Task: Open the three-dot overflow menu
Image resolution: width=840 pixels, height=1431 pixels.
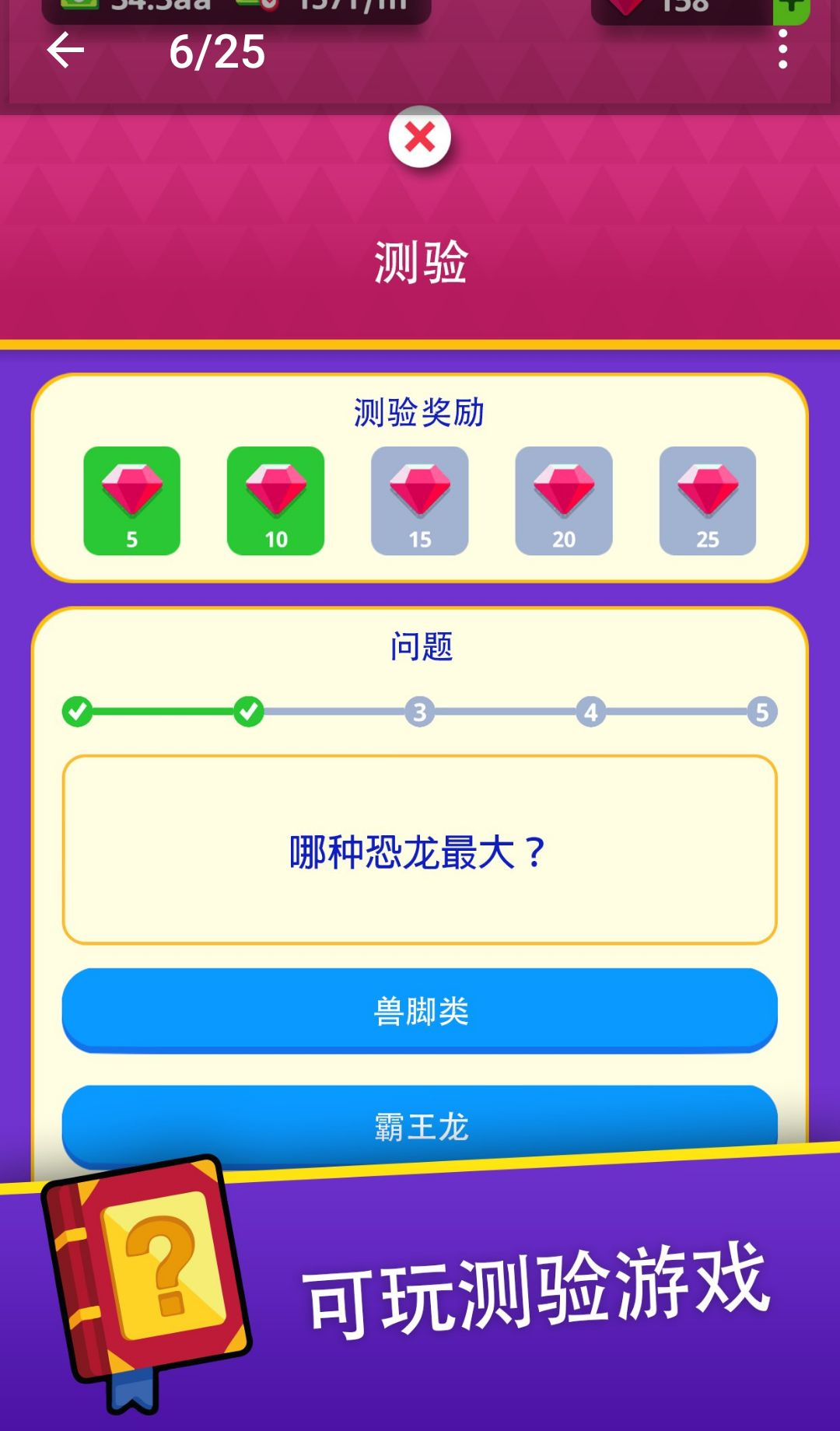Action: tap(783, 50)
